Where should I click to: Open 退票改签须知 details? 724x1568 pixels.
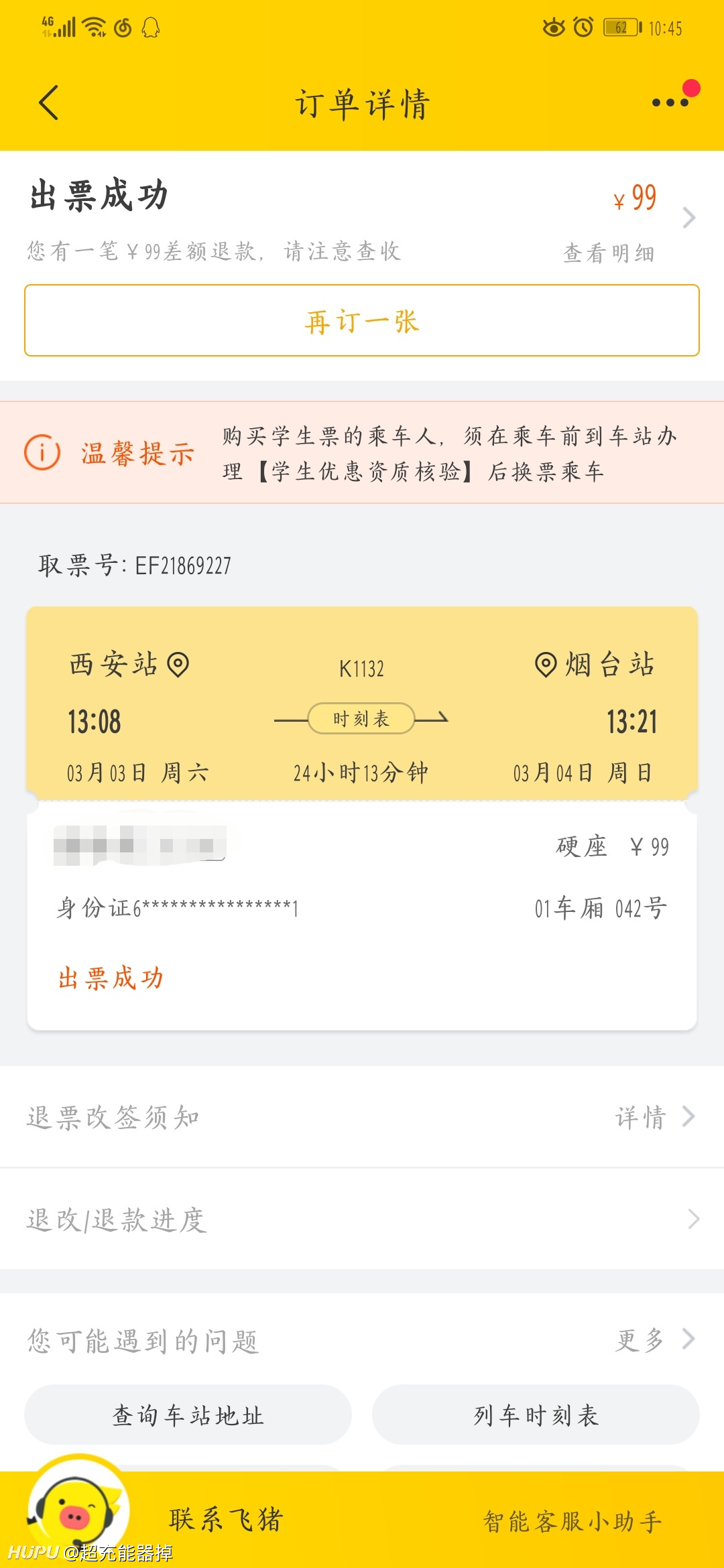tap(654, 1117)
